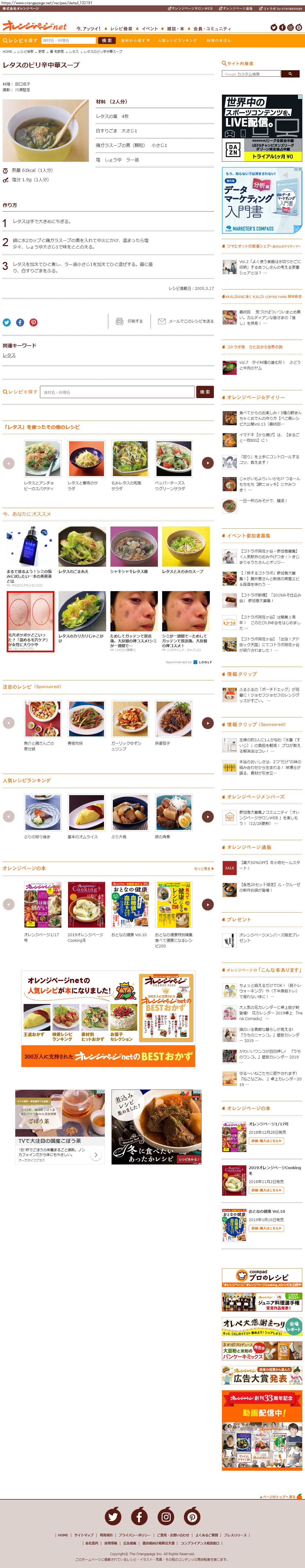Share this recipe on Facebook below the steps
The width and height of the screenshot is (305, 1568).
(x=20, y=322)
